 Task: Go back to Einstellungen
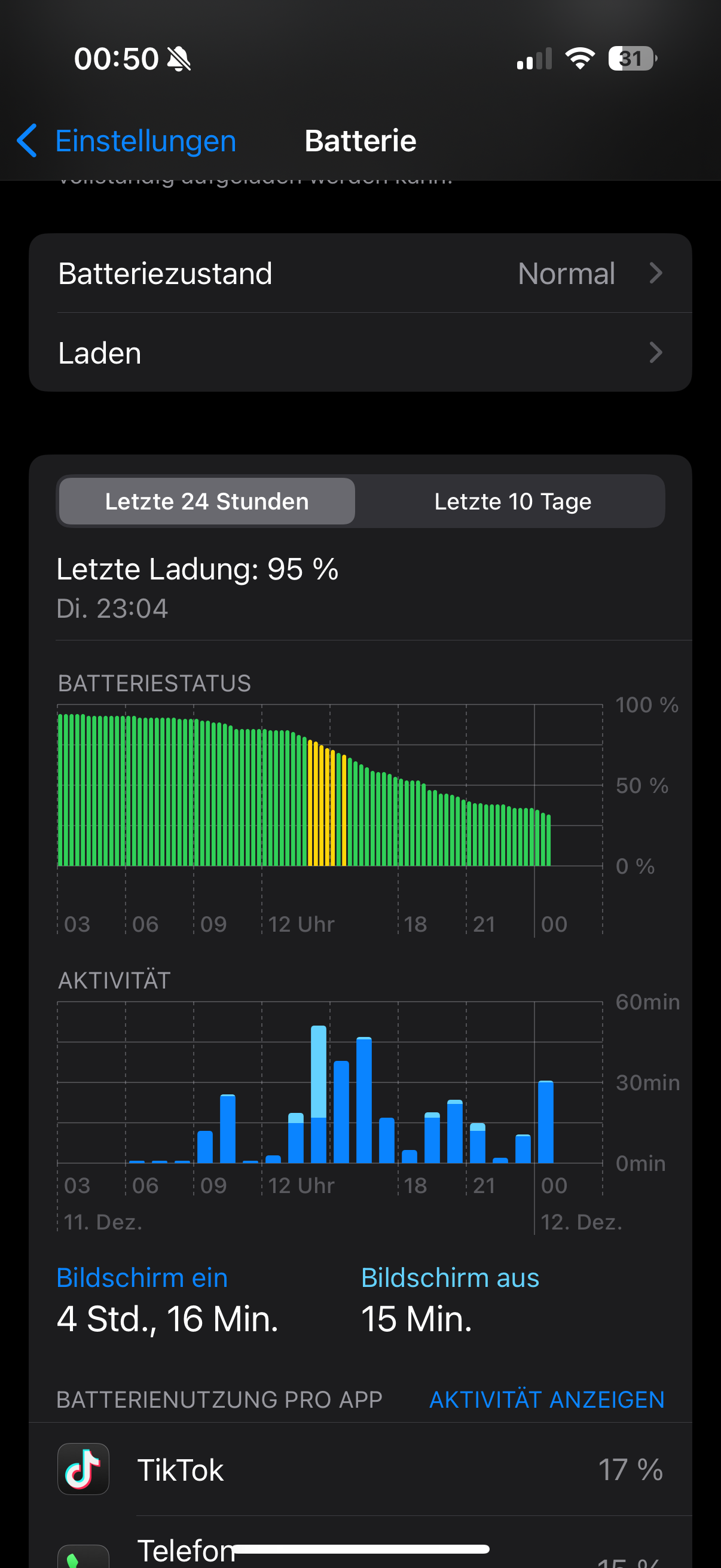[127, 141]
